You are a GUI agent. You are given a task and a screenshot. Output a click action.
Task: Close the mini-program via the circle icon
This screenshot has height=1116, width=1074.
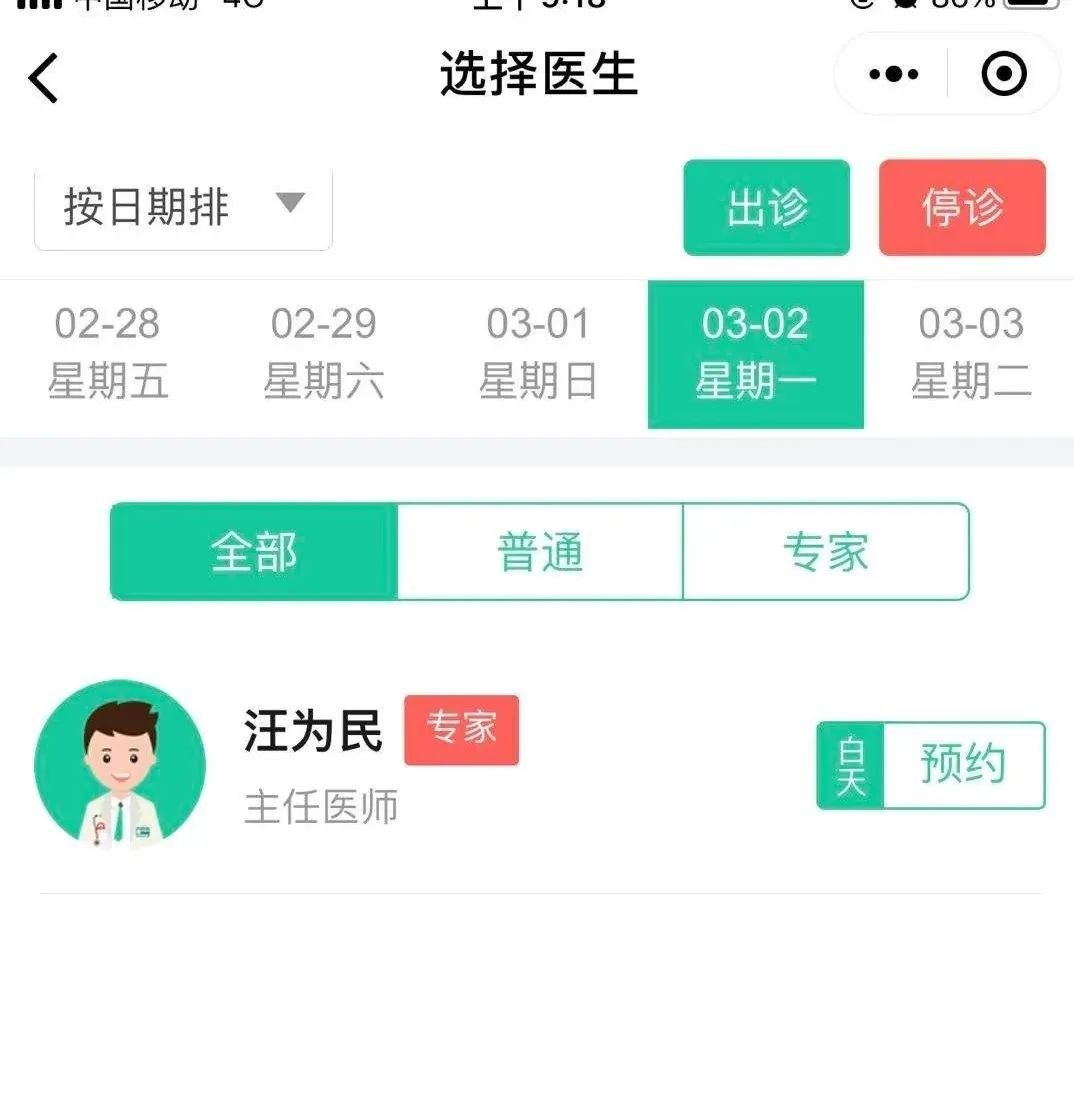click(1004, 74)
